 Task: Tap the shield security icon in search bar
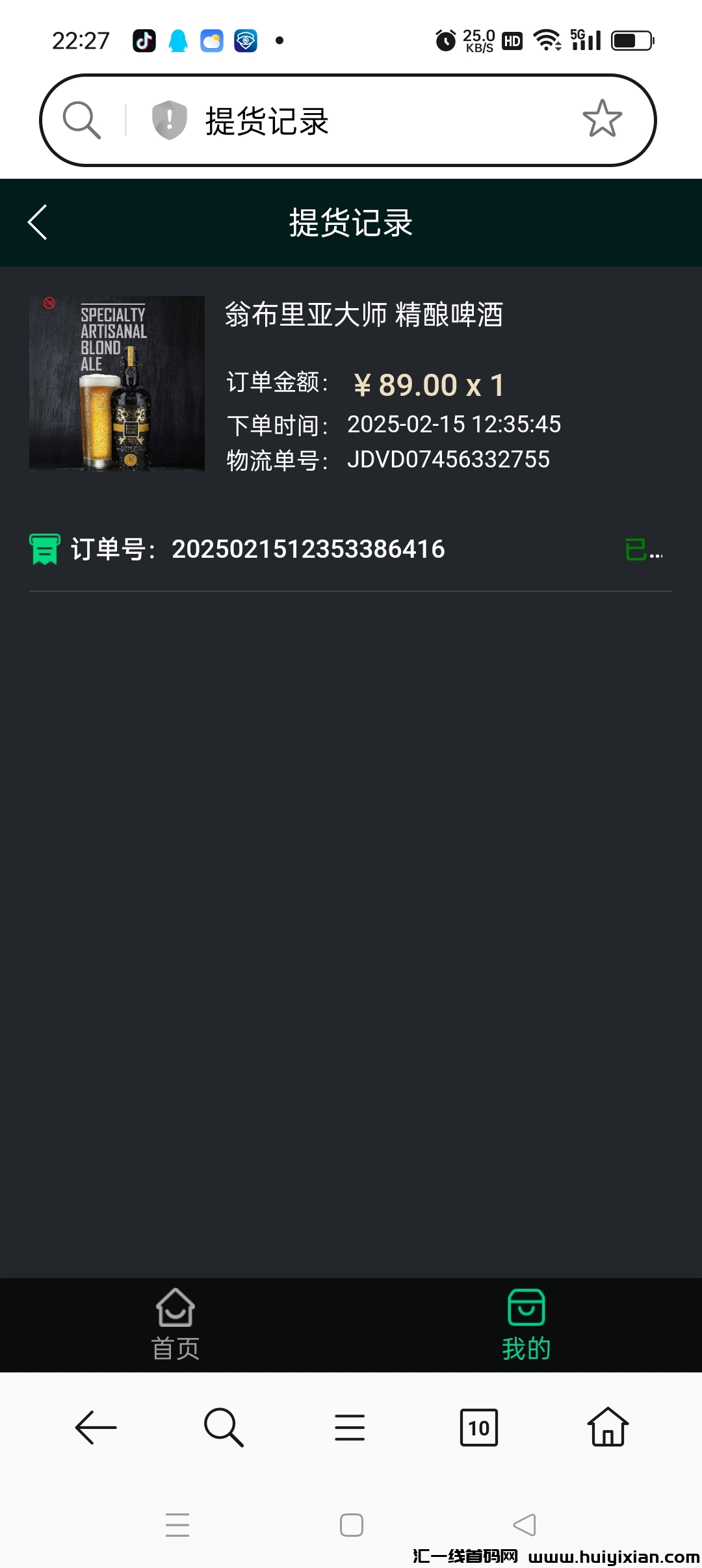coord(168,119)
